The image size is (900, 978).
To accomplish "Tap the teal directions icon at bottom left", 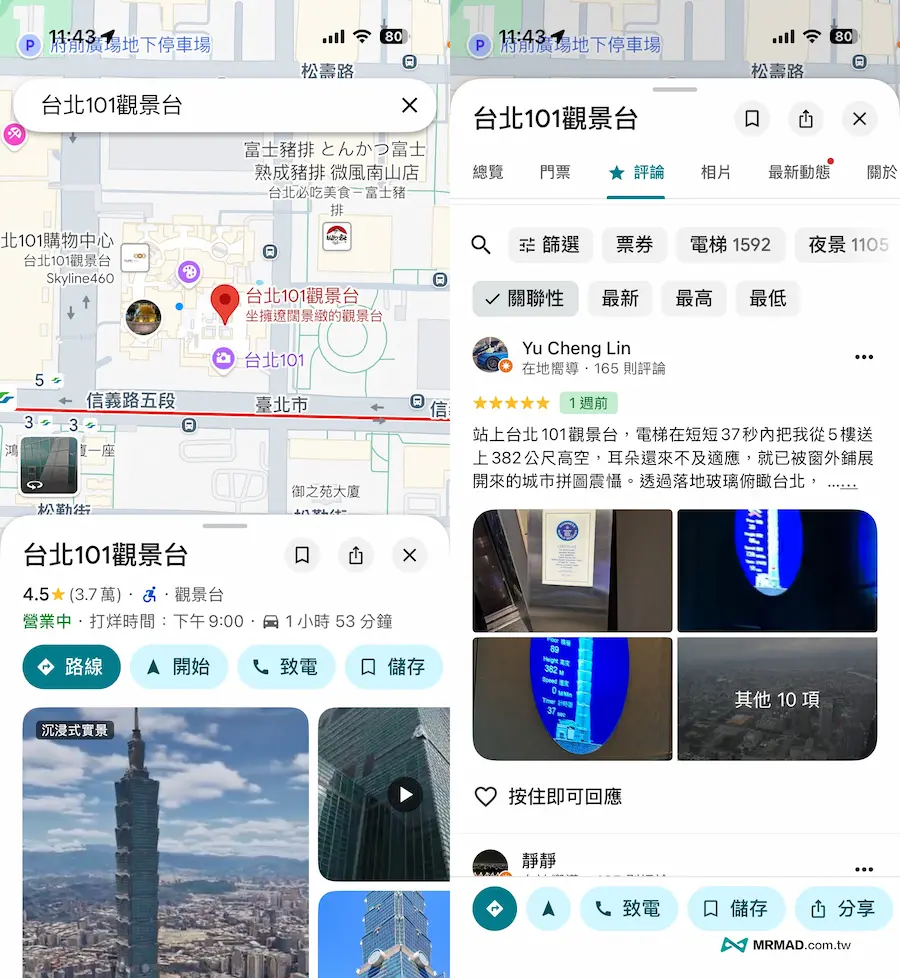I will point(494,909).
